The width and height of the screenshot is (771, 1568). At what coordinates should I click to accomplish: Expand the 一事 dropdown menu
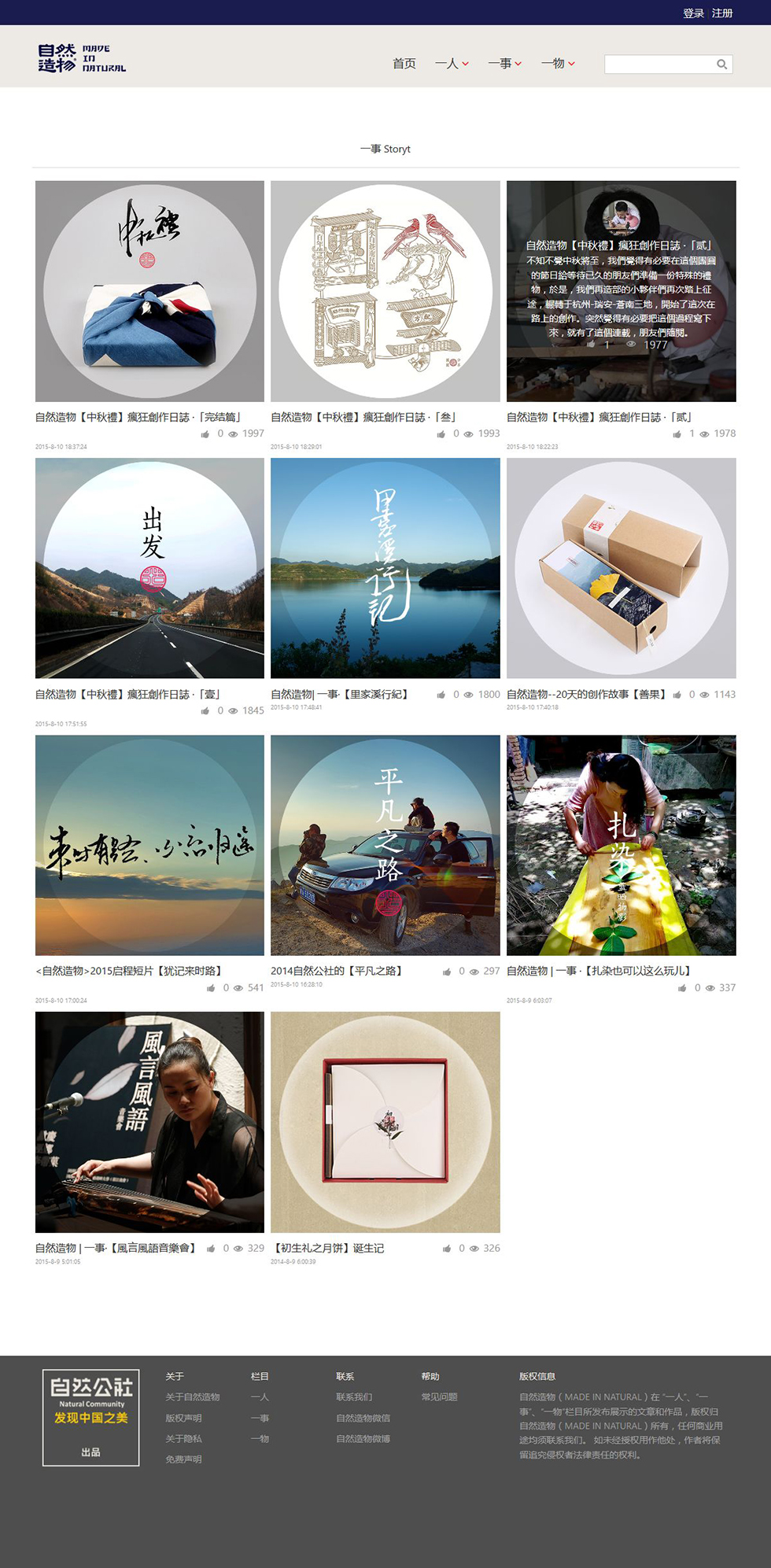click(505, 64)
